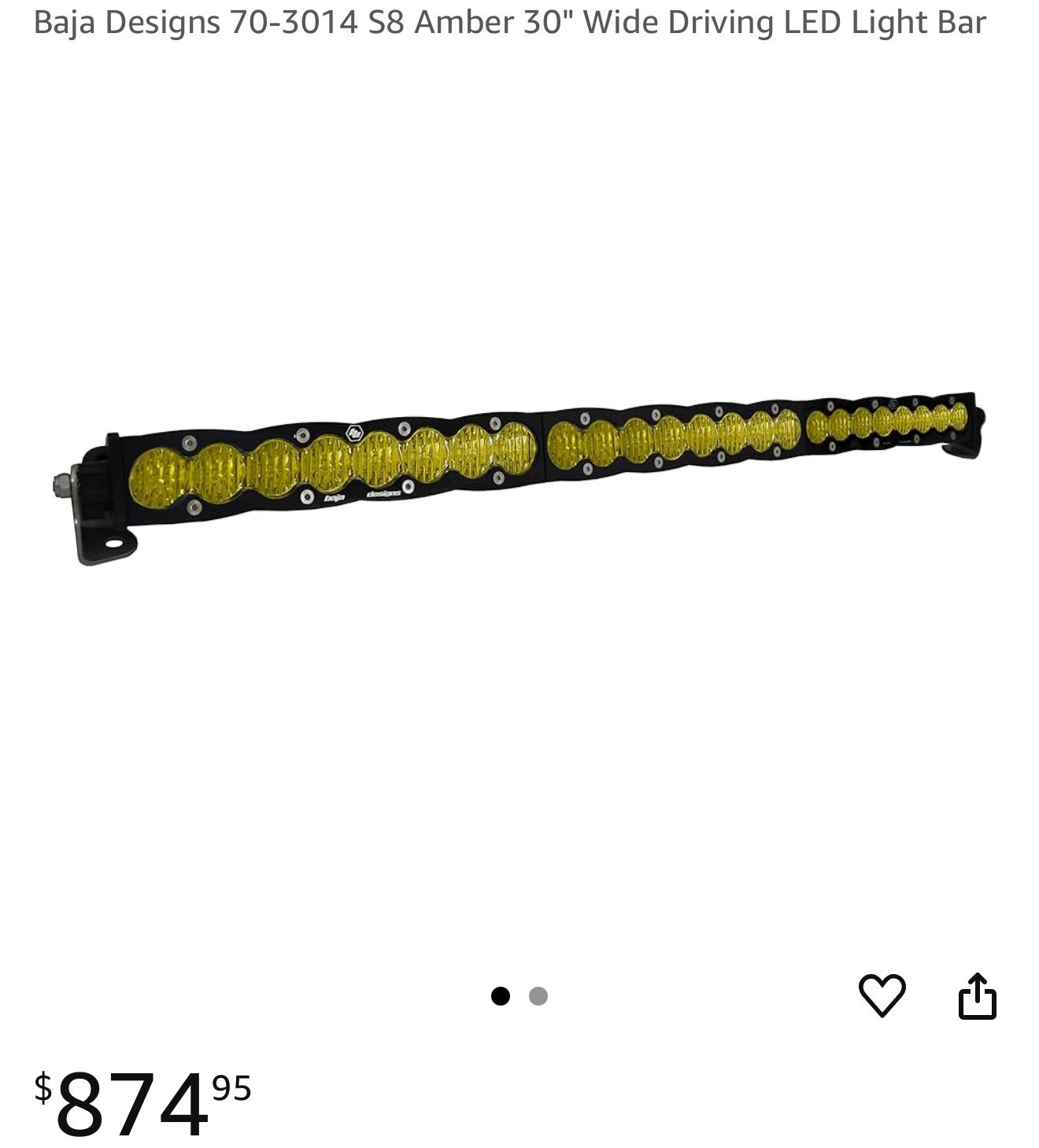The height and width of the screenshot is (1148, 1039).
Task: Open the light bar product image
Action: coord(519,472)
